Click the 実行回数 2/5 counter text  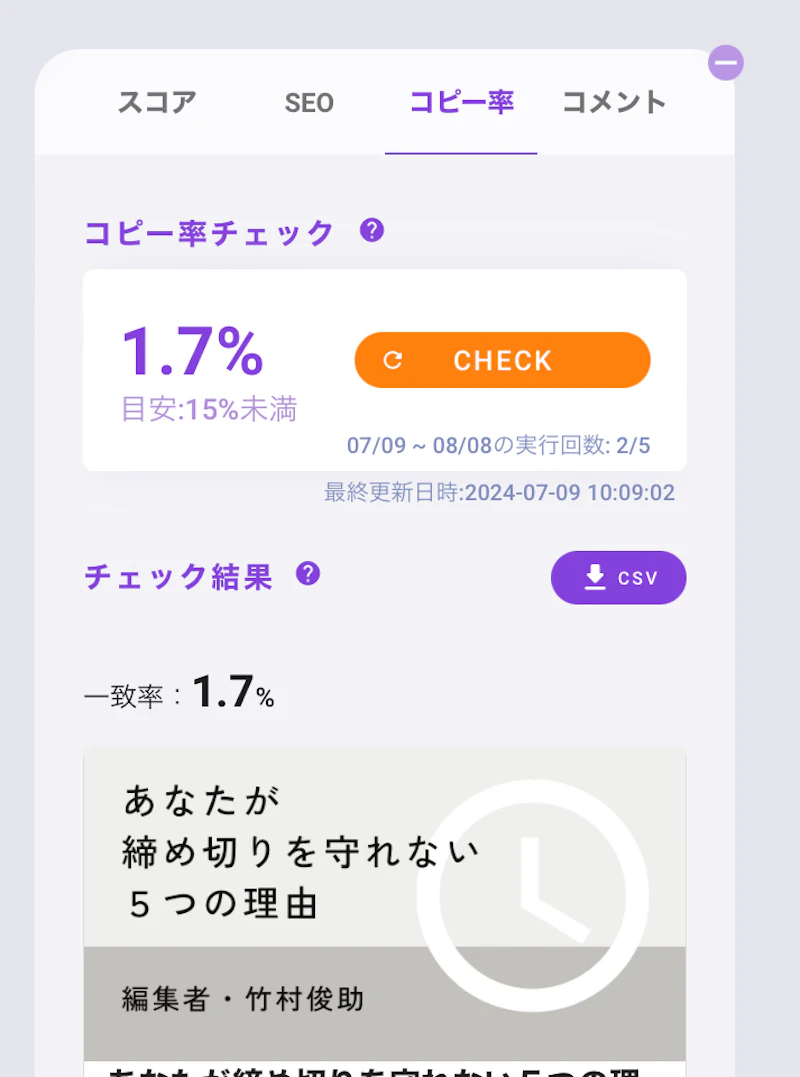click(500, 443)
